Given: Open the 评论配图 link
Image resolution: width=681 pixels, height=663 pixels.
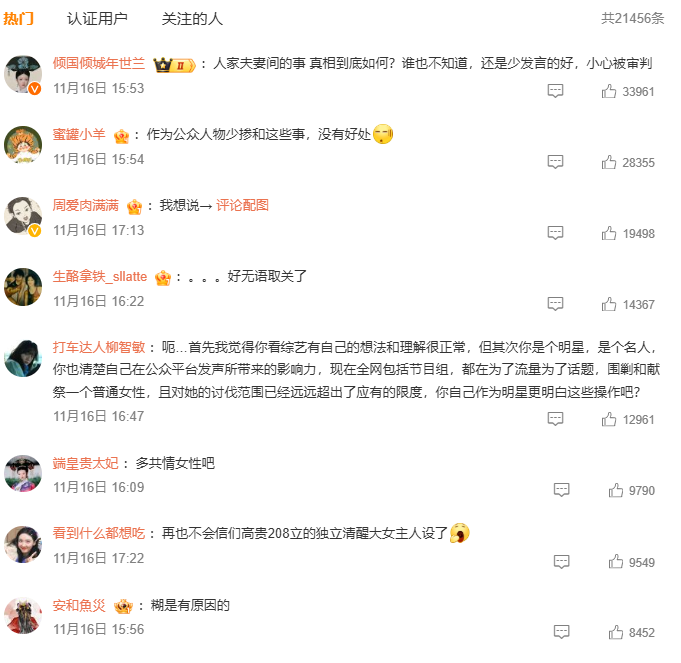Looking at the screenshot, I should [x=242, y=205].
